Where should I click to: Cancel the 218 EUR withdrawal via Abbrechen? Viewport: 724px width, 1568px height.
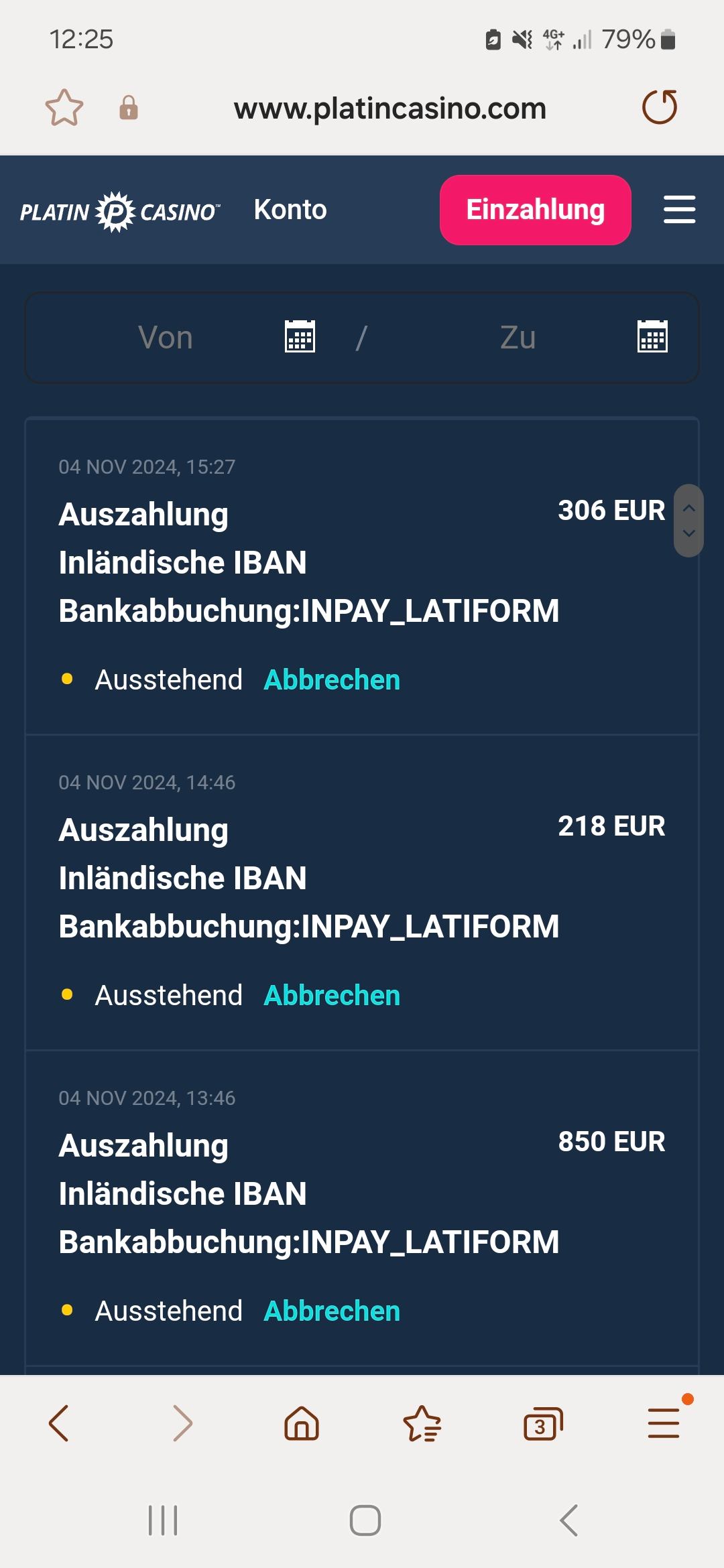(x=332, y=996)
